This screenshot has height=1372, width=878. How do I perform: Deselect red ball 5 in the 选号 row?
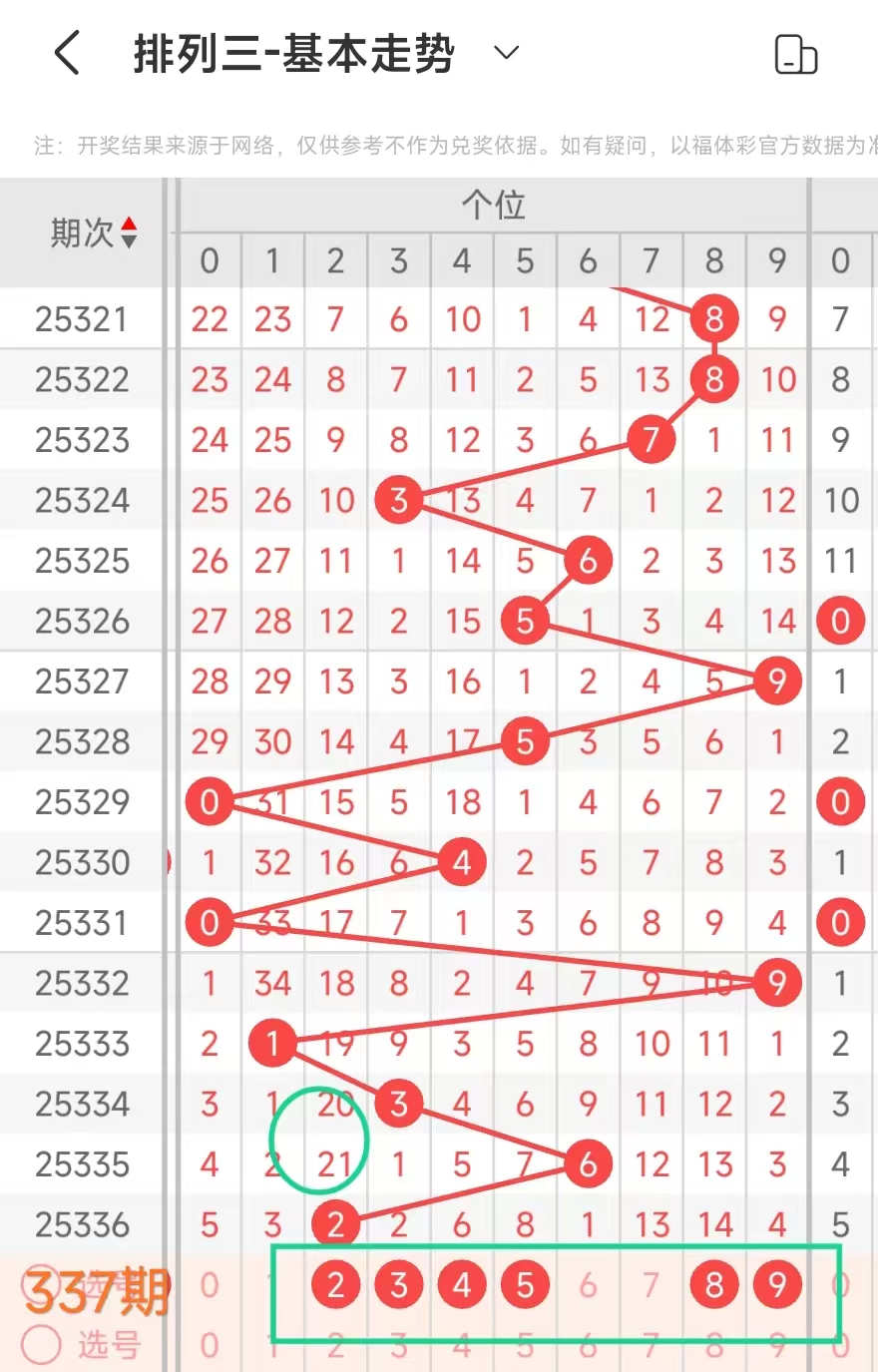click(525, 1285)
